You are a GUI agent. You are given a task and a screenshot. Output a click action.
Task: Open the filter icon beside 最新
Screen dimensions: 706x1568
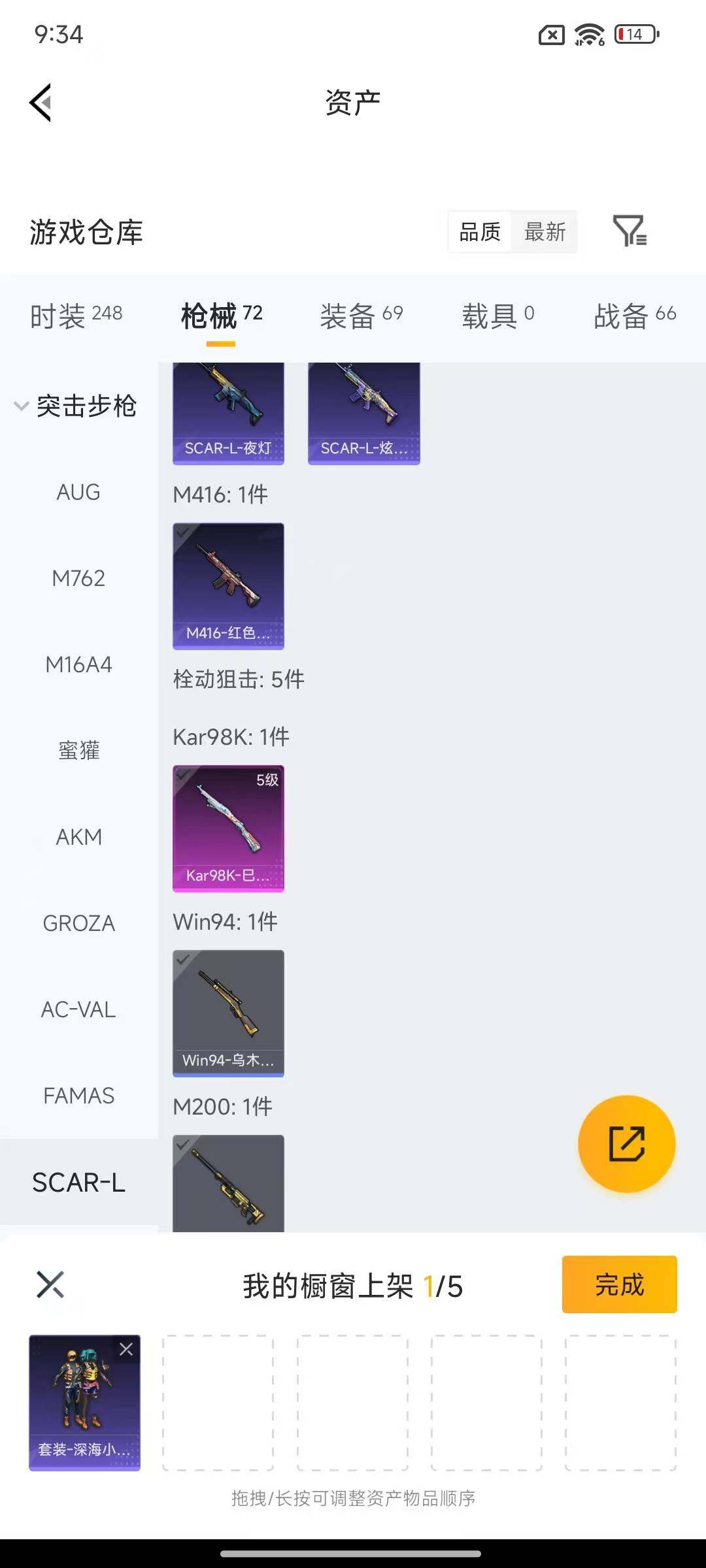tap(630, 231)
